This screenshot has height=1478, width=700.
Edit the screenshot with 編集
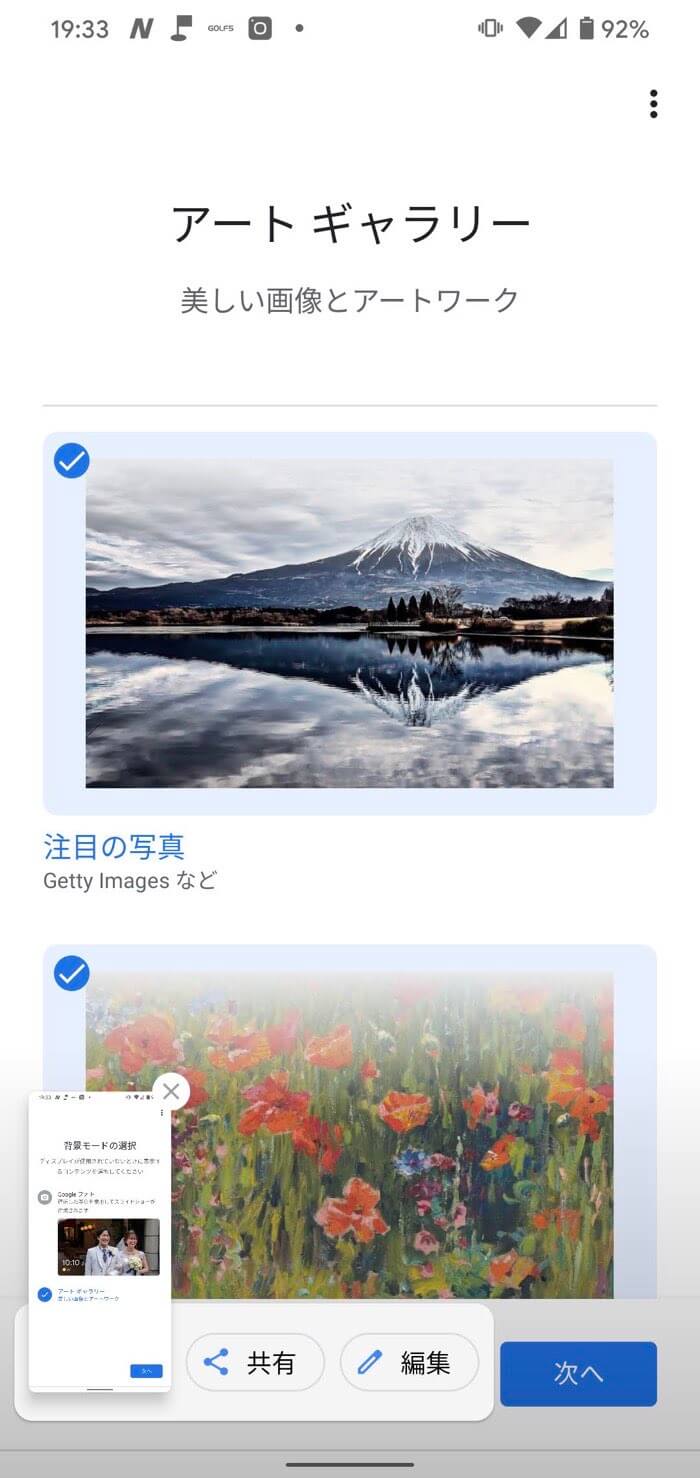[409, 1362]
